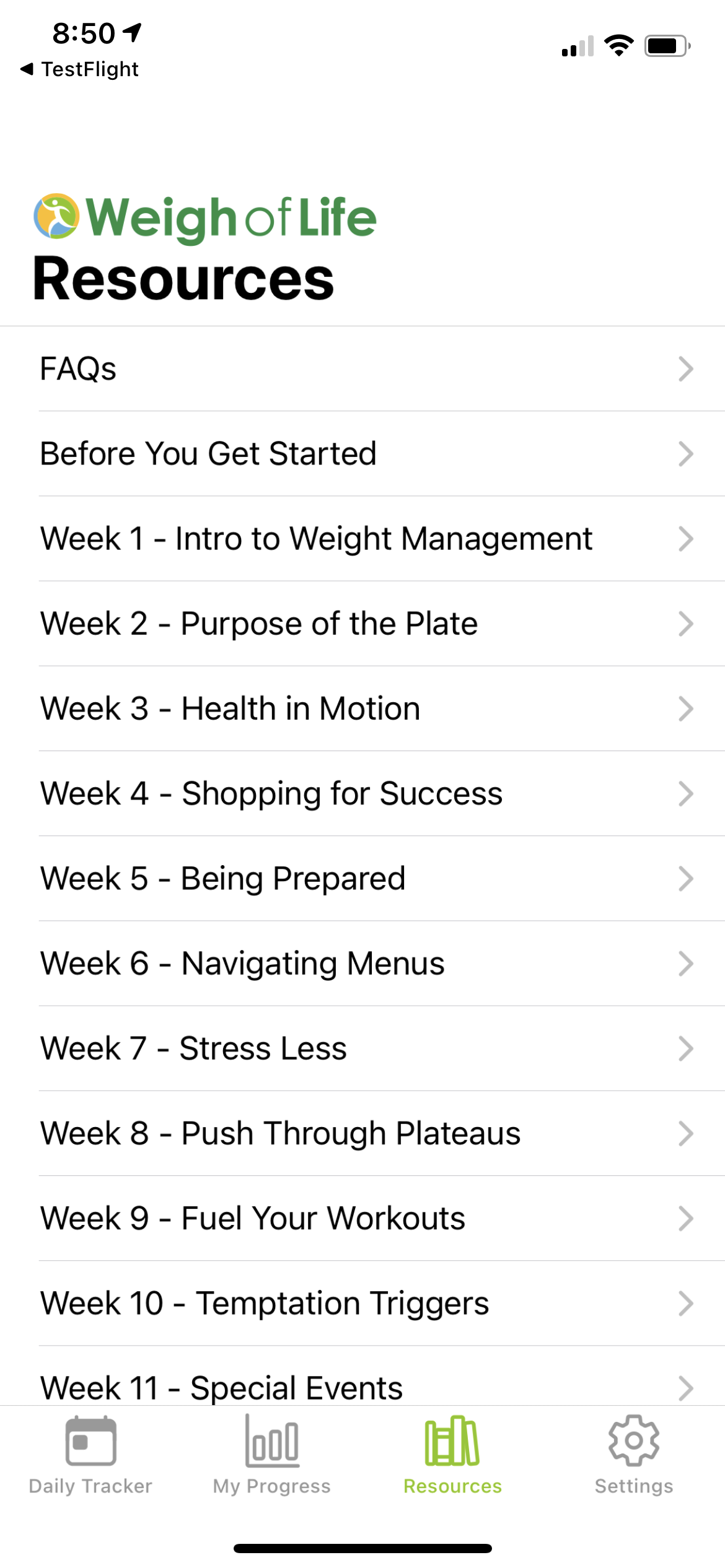Select Week 2 - Purpose of the Plate
This screenshot has width=725, height=1568.
362,624
